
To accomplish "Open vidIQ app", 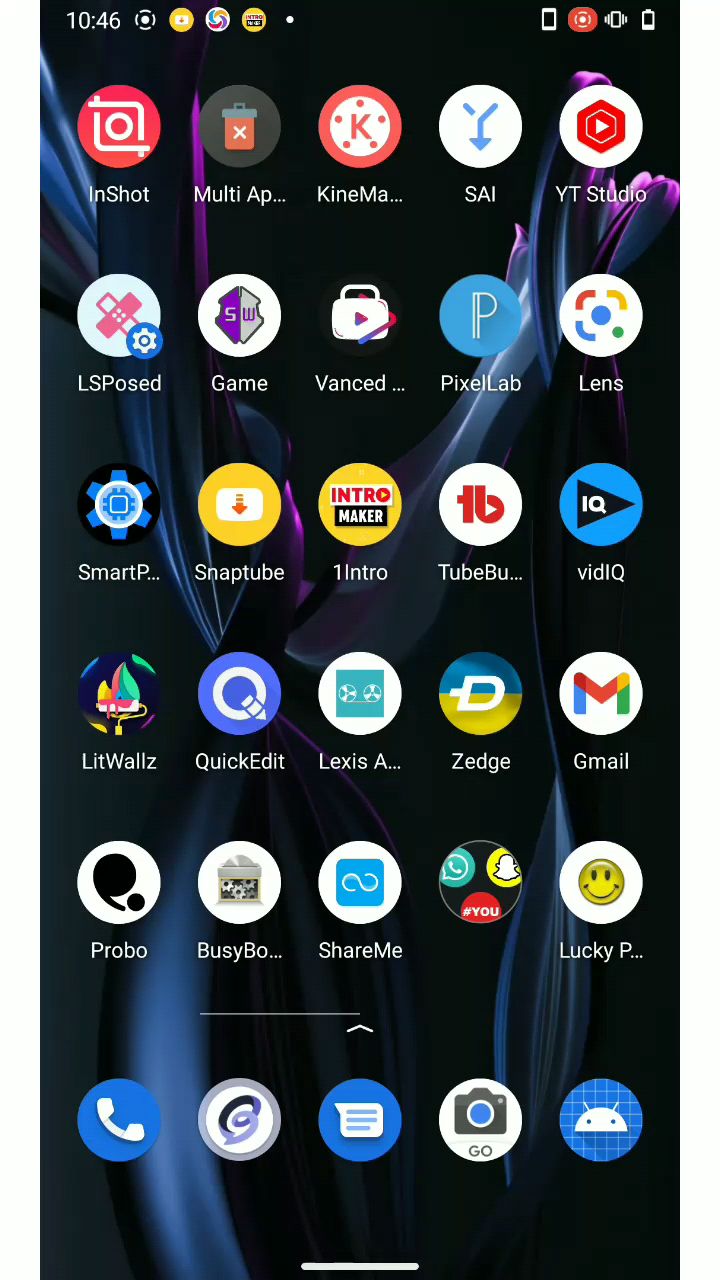I will 601,505.
